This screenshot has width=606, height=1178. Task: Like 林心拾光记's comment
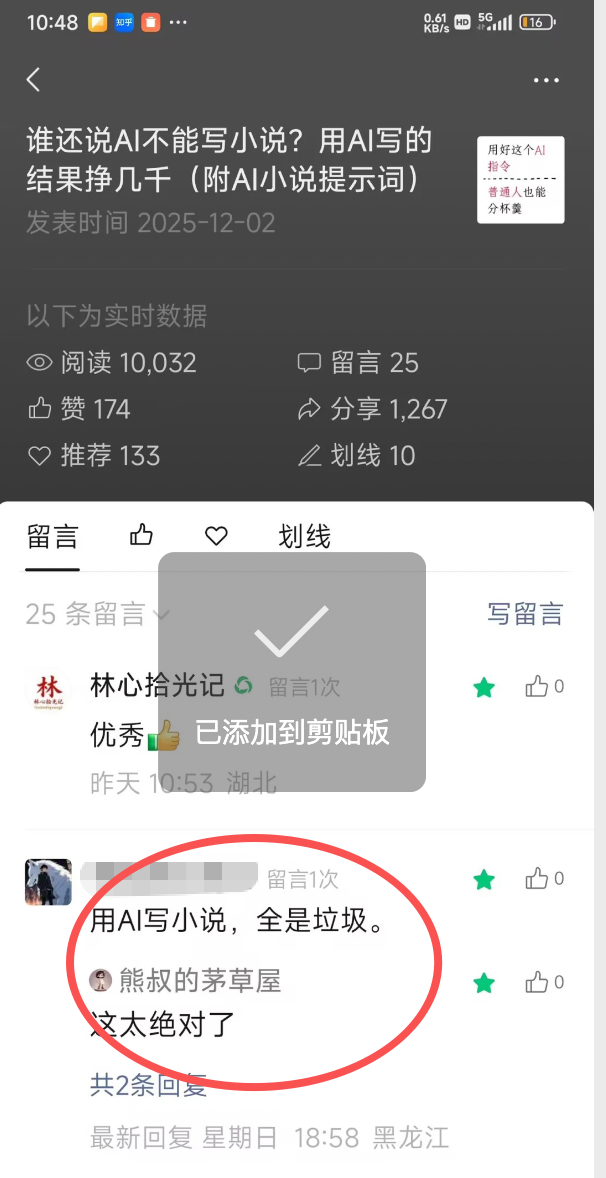(x=544, y=687)
